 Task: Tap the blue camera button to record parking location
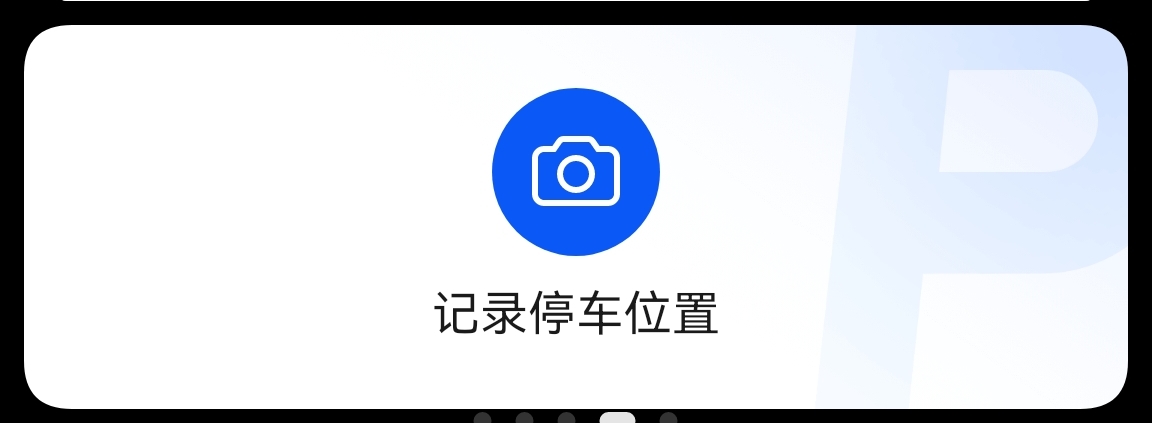tap(575, 172)
